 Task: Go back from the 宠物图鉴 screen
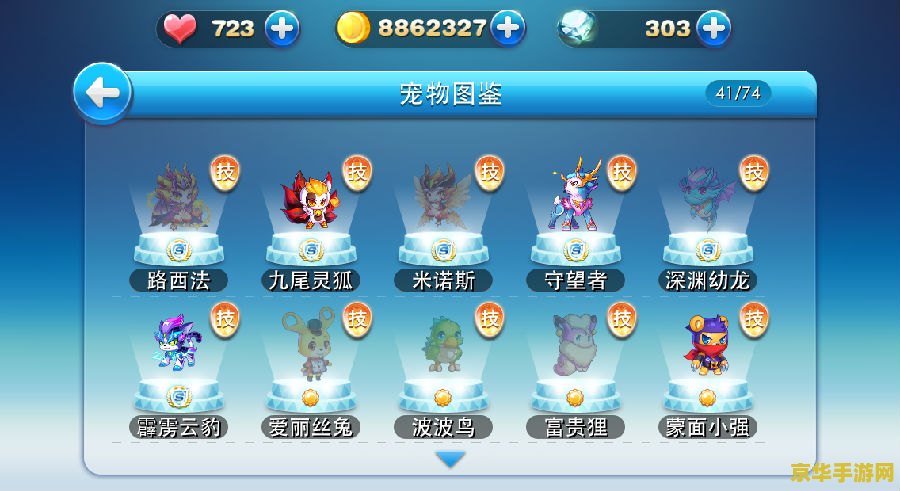(103, 93)
